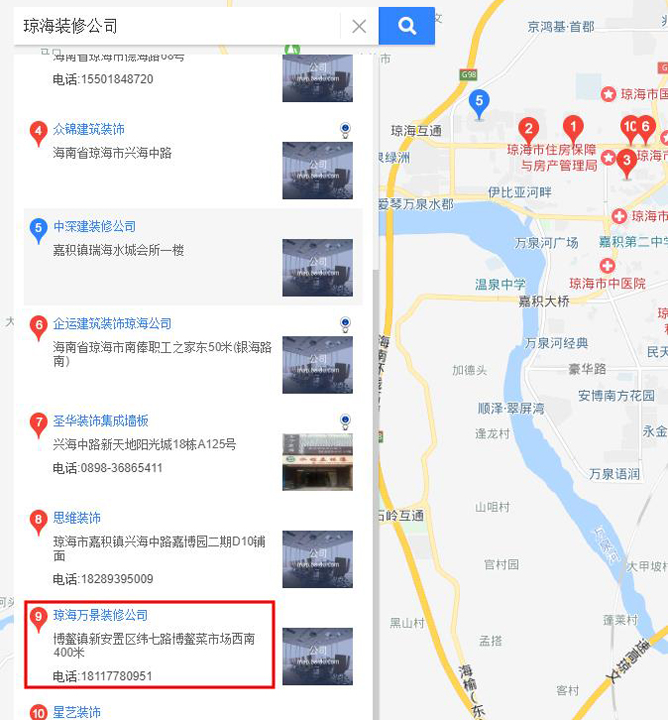Image resolution: width=668 pixels, height=720 pixels.
Task: Open the thumbnail image for 思维装饰
Action: coord(317,558)
